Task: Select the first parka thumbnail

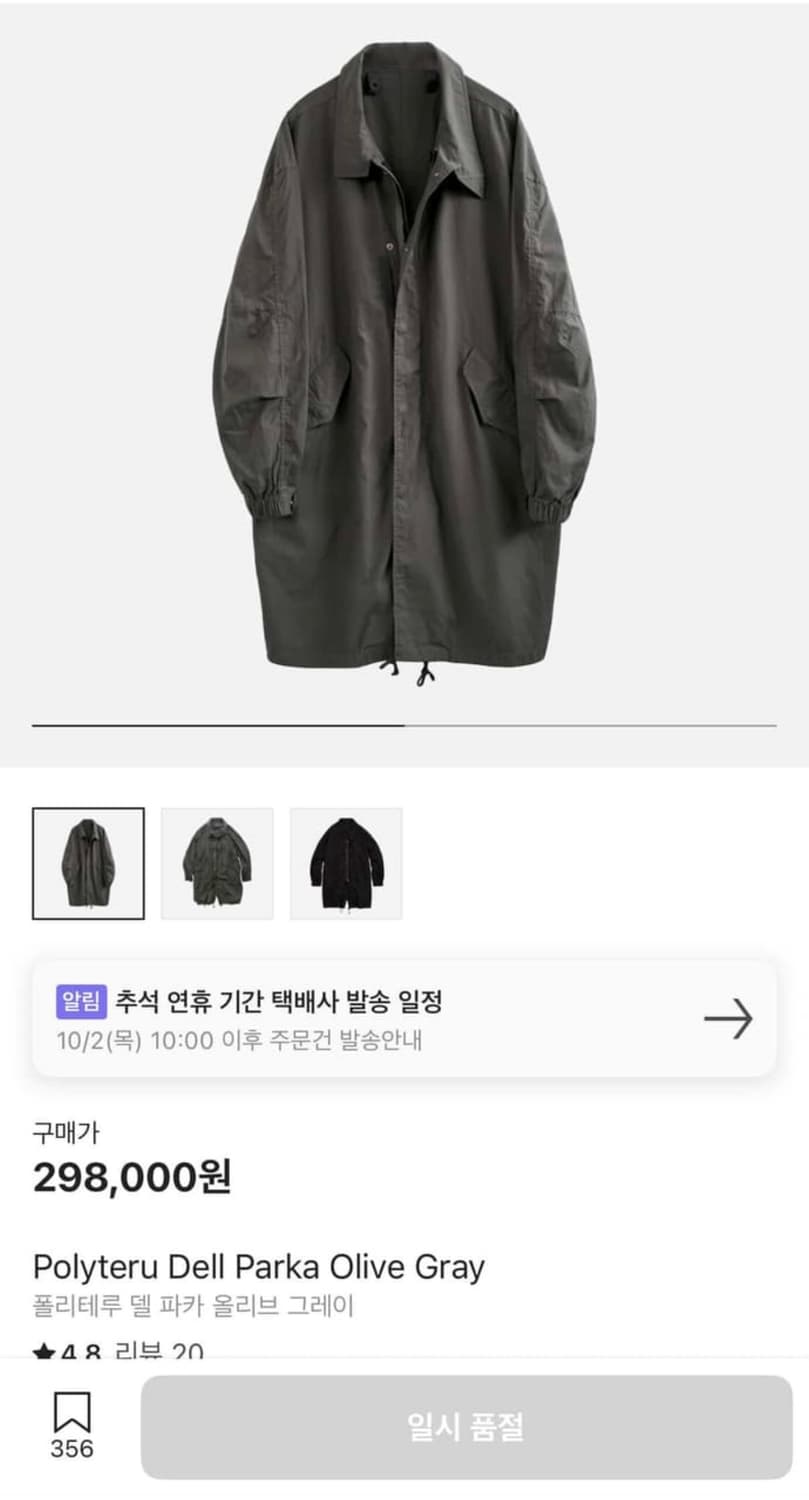Action: (88, 863)
